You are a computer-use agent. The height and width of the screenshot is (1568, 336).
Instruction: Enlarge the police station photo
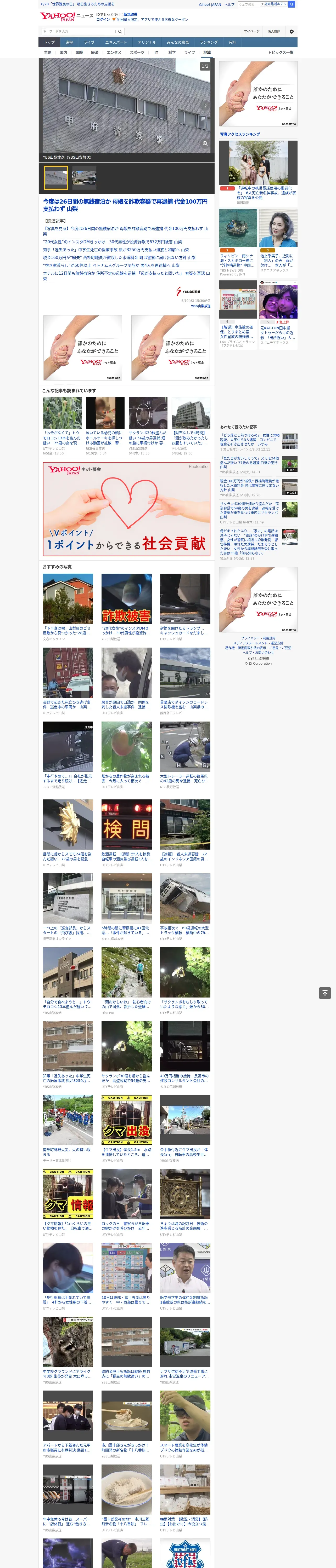click(205, 144)
